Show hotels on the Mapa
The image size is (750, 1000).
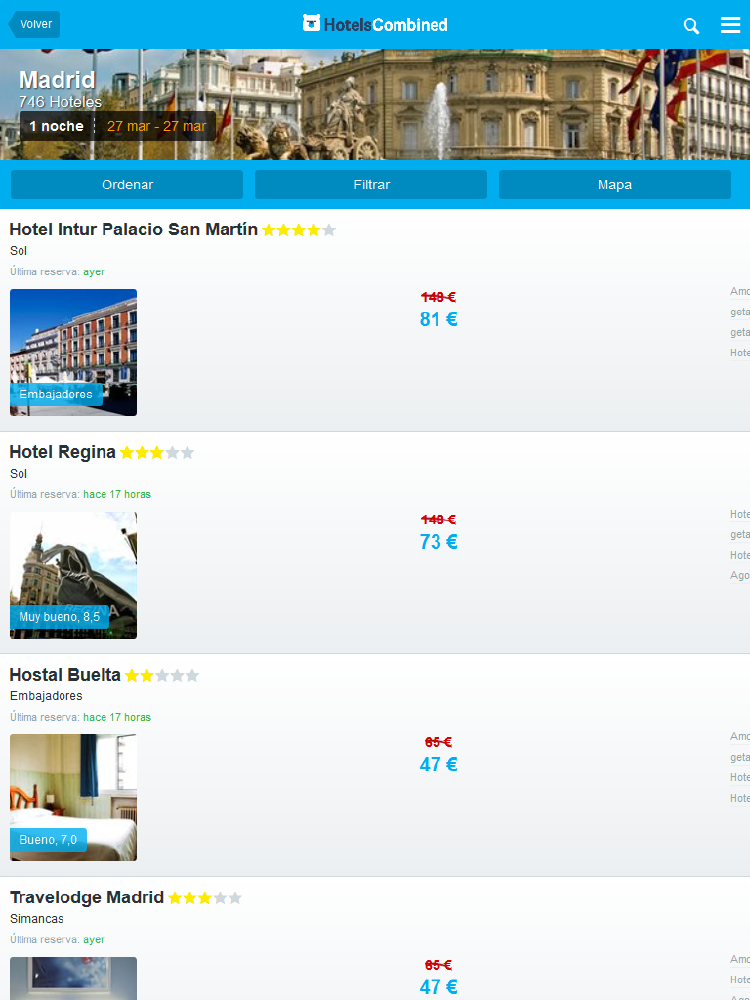coord(614,184)
